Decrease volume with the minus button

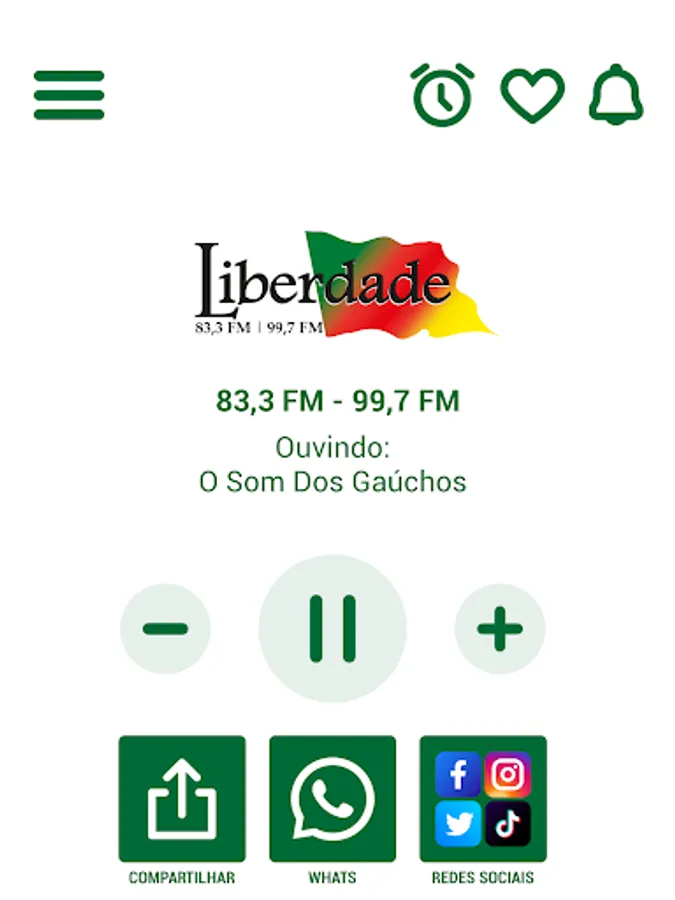click(165, 629)
